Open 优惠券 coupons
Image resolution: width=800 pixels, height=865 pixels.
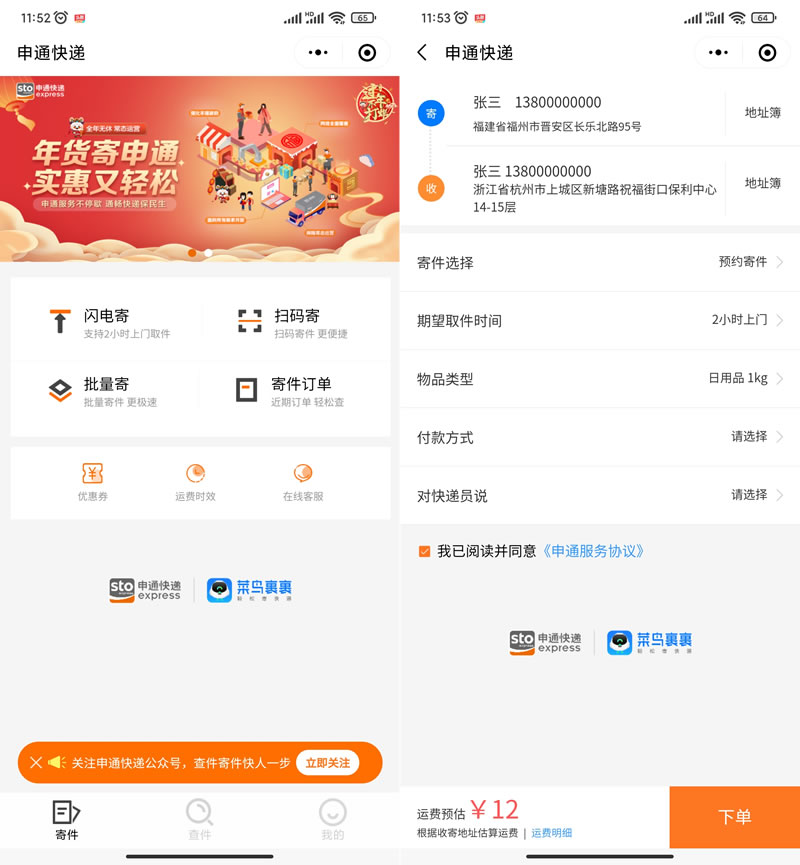(x=92, y=482)
